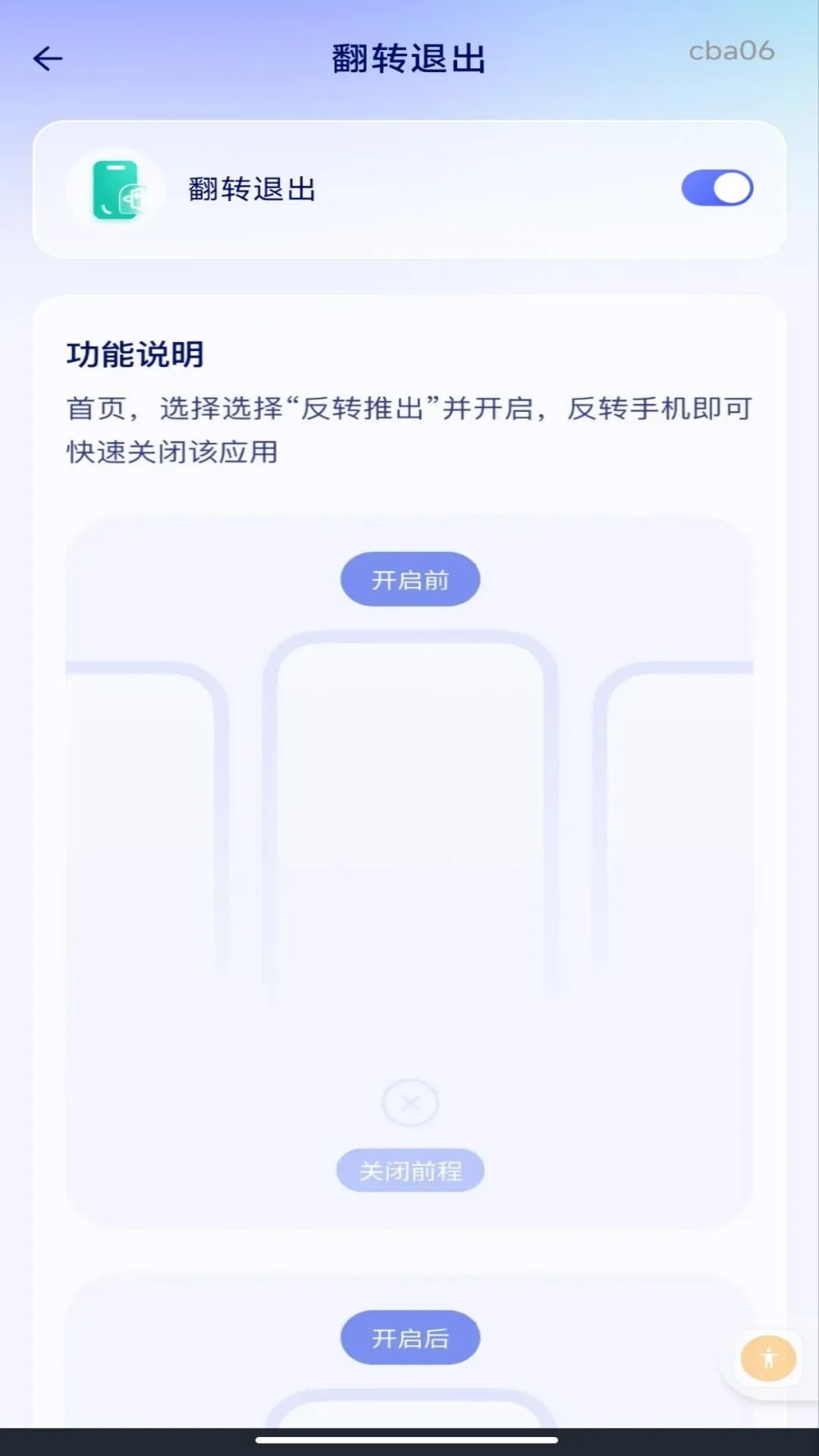Image resolution: width=819 pixels, height=1456 pixels.
Task: Go back using the top-left arrow
Action: click(48, 58)
